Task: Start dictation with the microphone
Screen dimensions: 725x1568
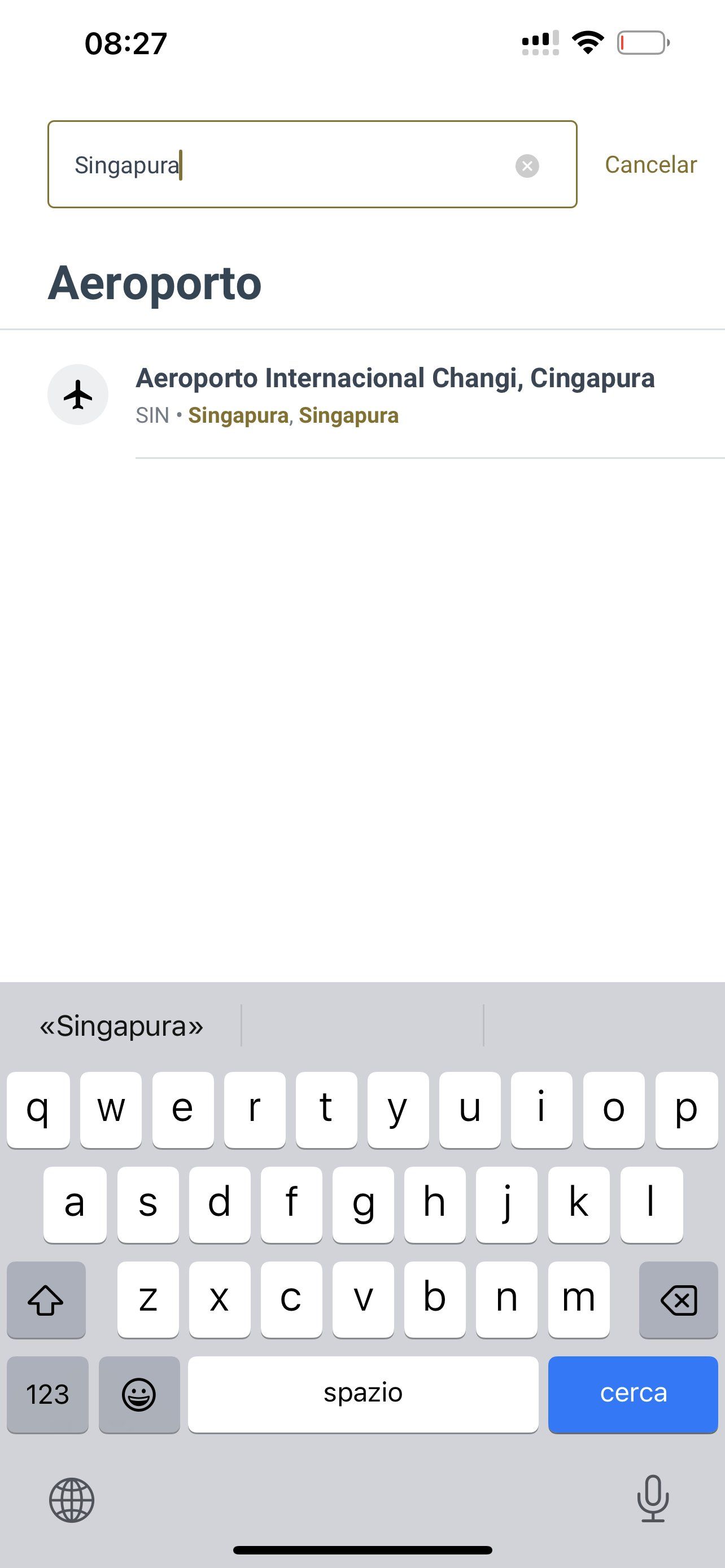Action: tap(653, 1499)
